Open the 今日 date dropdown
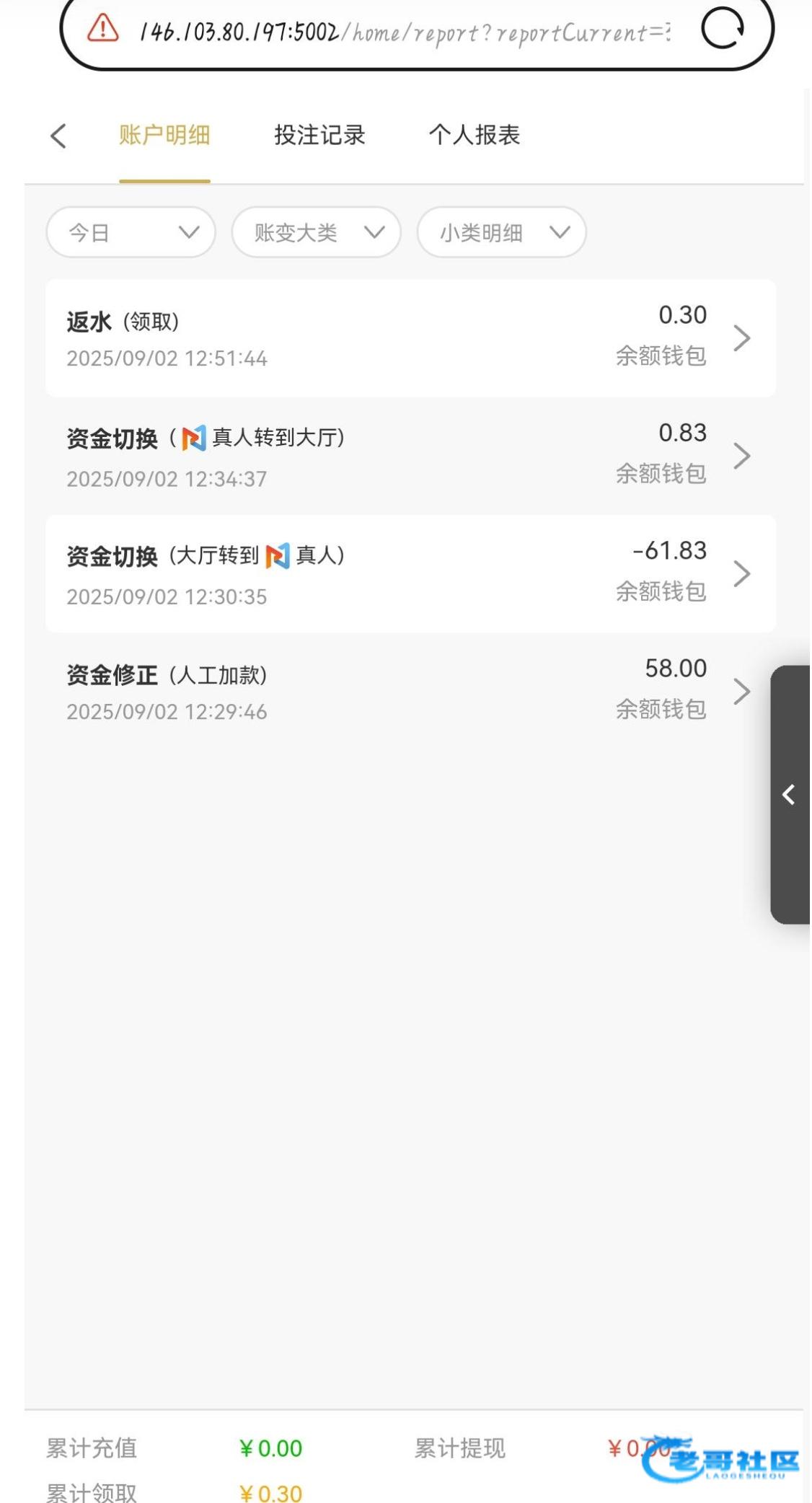Screen dimensions: 812x1503 131,232
